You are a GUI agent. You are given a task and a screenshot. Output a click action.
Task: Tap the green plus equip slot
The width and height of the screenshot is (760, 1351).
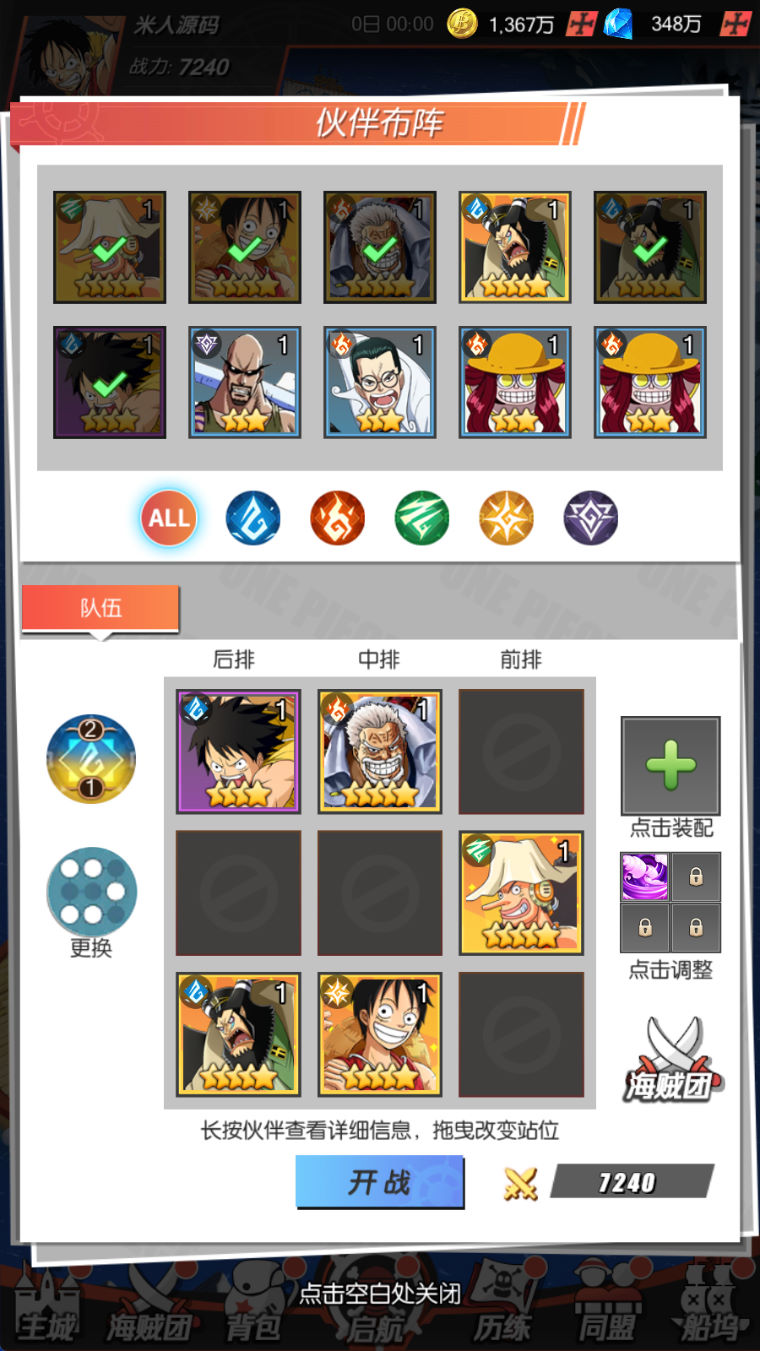[670, 766]
